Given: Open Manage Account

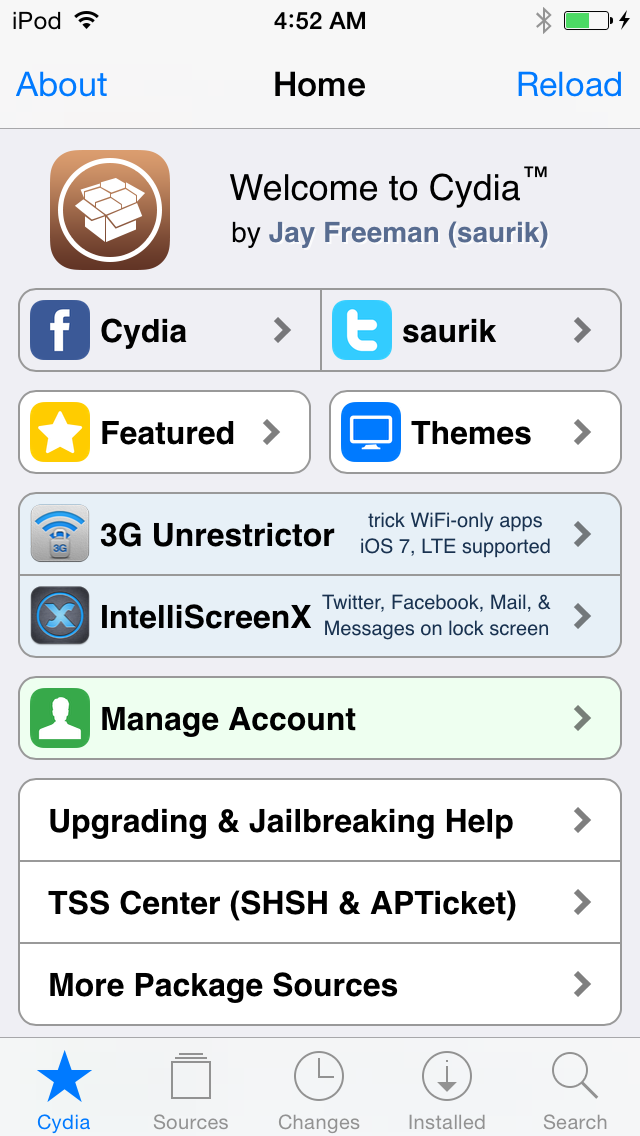Looking at the screenshot, I should coord(320,719).
